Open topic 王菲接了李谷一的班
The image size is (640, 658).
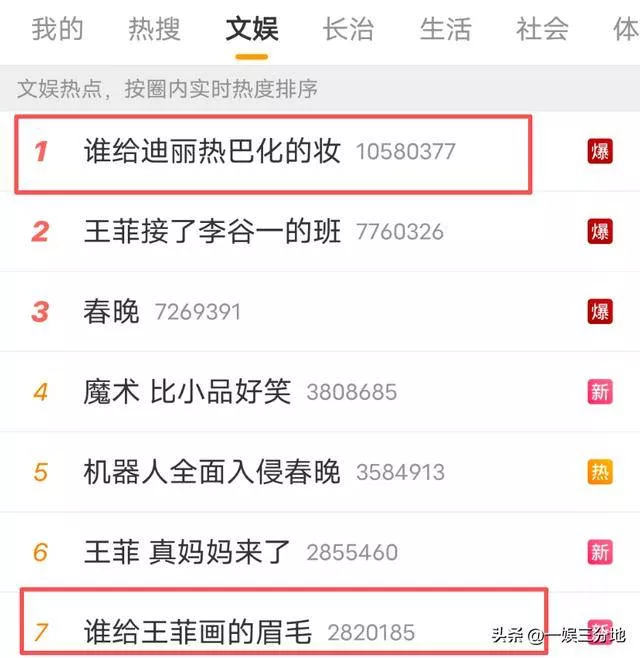(x=212, y=232)
